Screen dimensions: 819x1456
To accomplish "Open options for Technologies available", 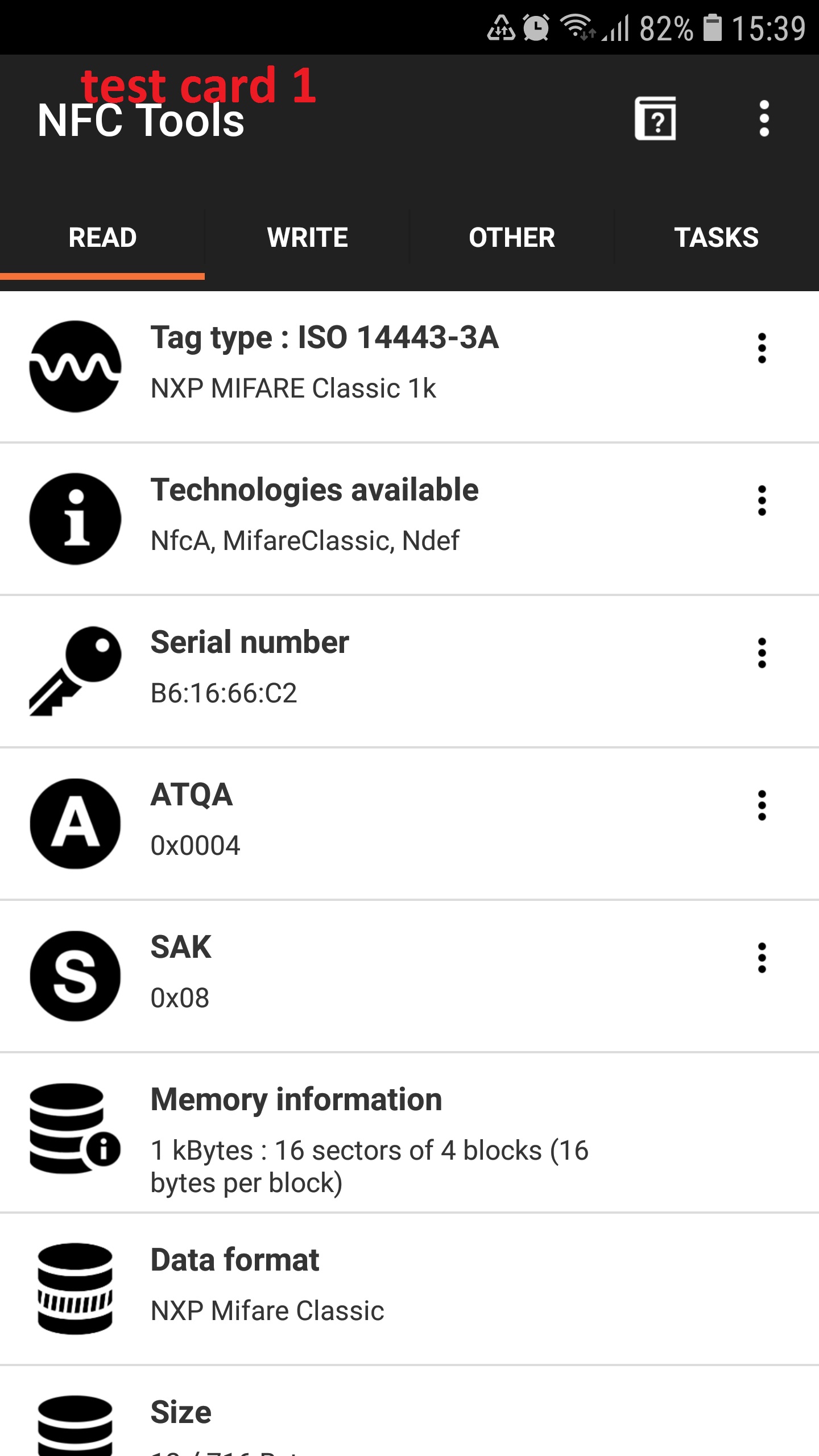I will [x=762, y=500].
